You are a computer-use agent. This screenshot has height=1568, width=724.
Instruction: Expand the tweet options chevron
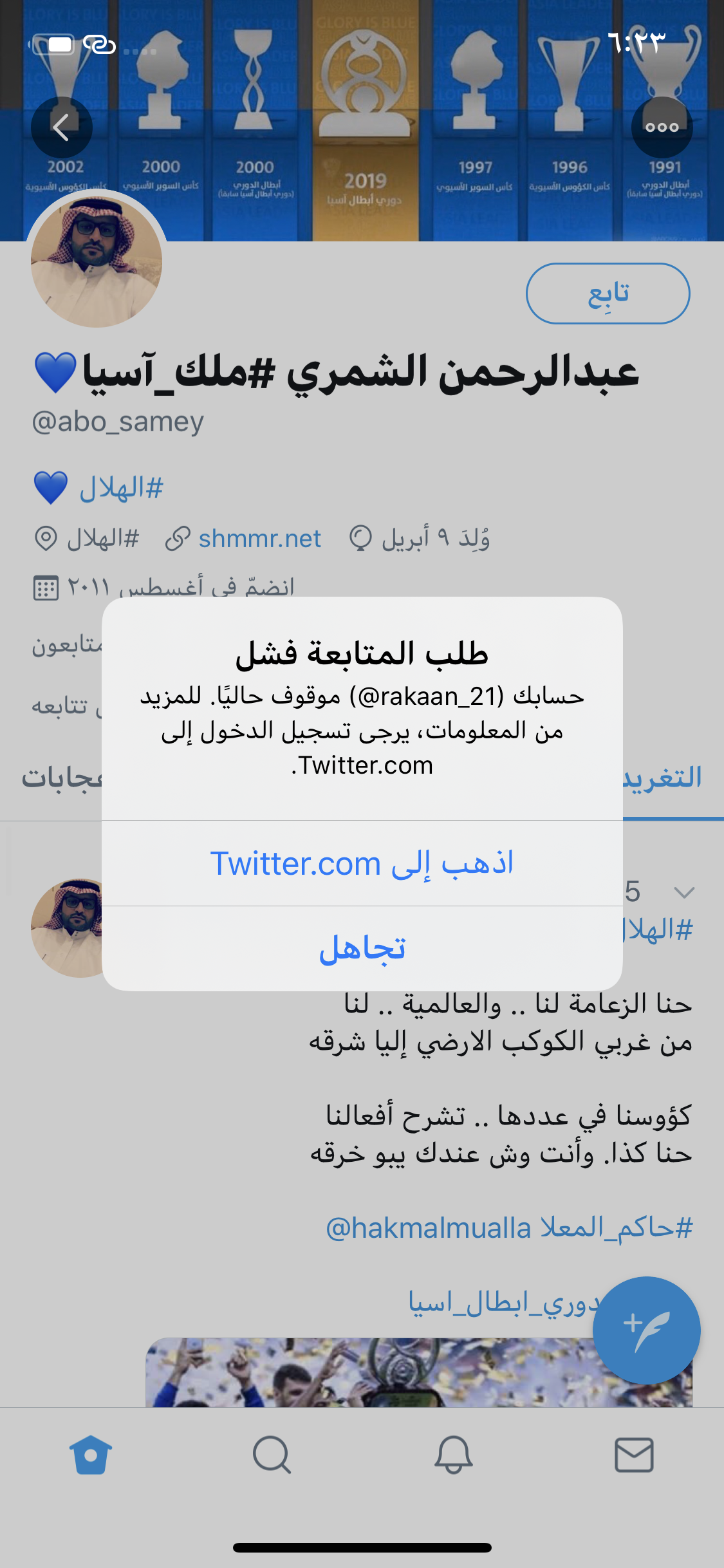(x=683, y=892)
